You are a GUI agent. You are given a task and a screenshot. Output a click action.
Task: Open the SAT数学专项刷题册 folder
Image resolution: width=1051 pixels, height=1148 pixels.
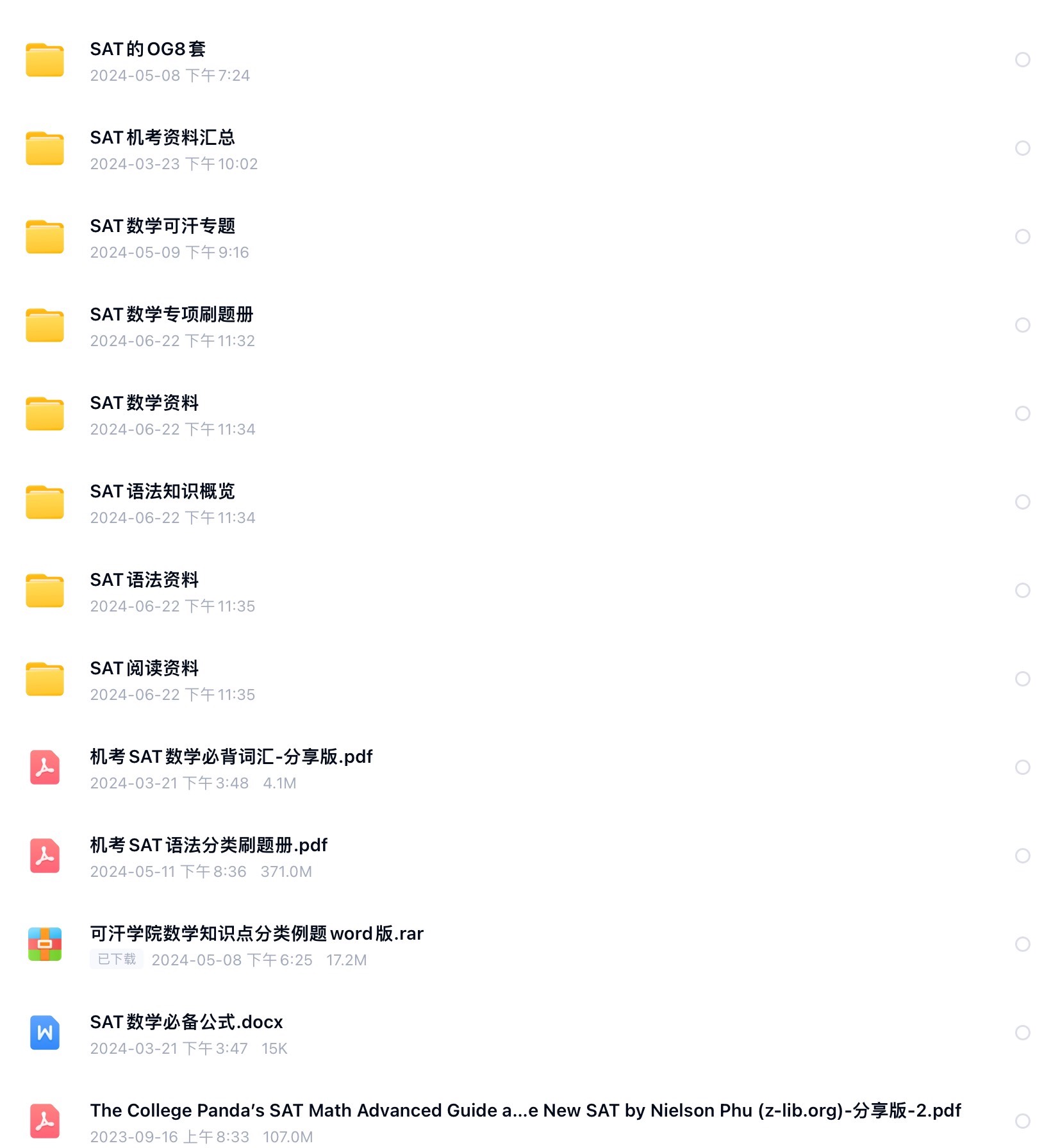[171, 315]
